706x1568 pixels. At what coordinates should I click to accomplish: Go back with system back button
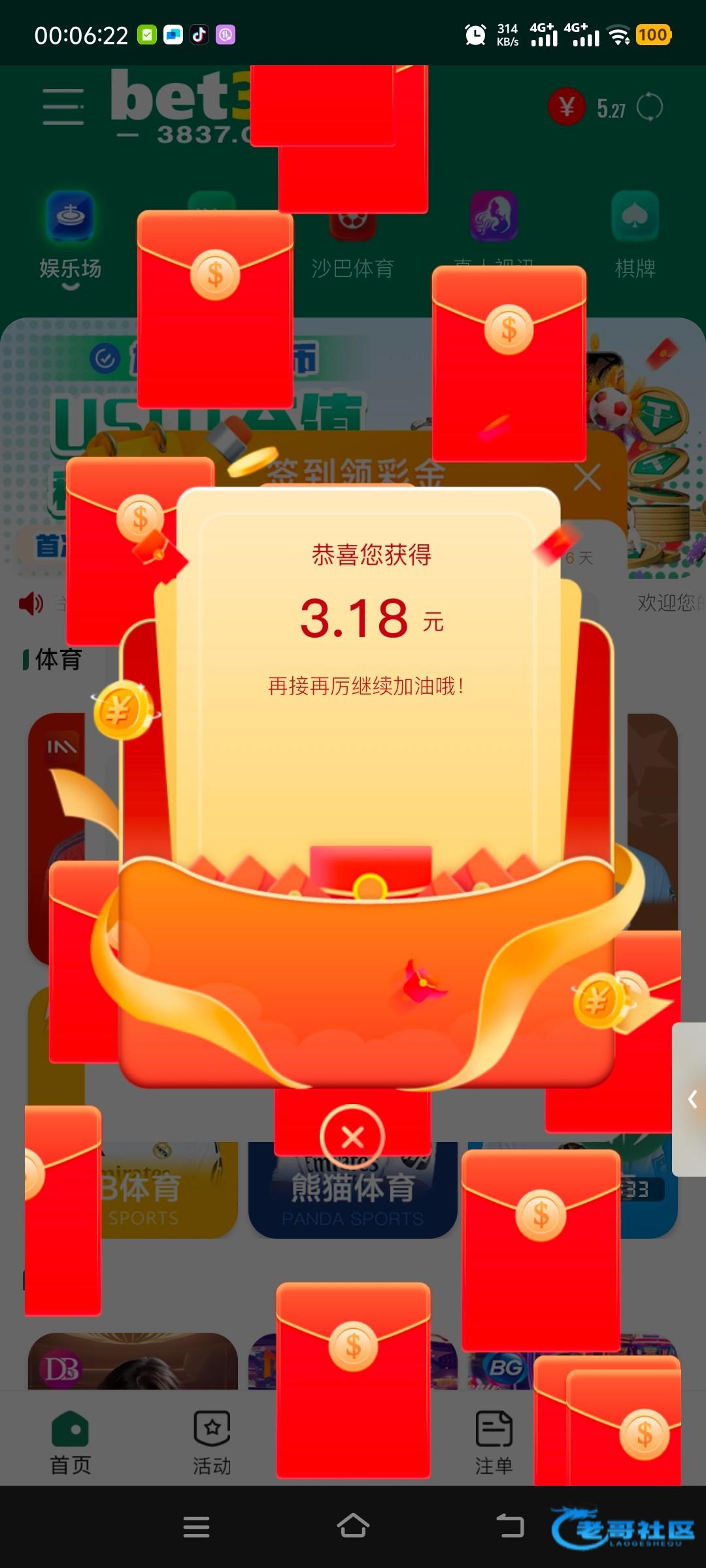click(x=510, y=1526)
